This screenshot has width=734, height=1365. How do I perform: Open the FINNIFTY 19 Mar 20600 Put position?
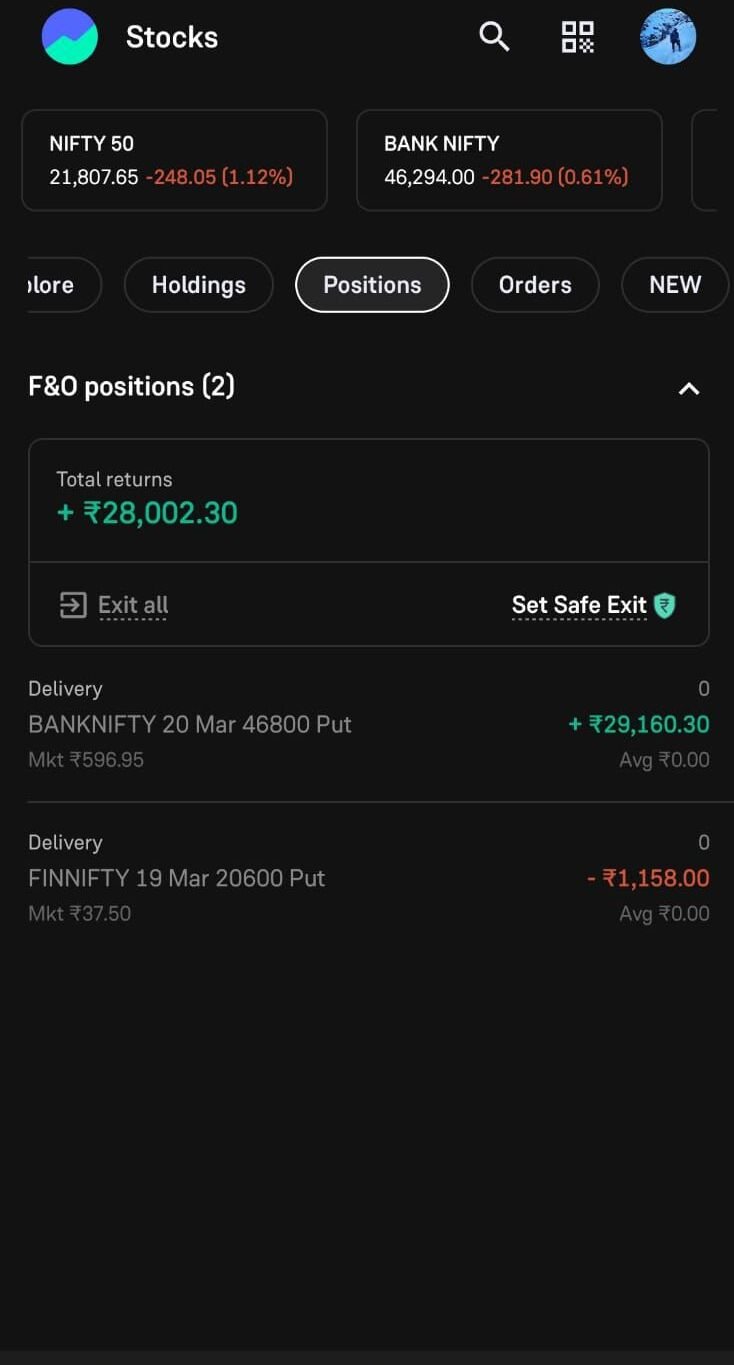[368, 878]
